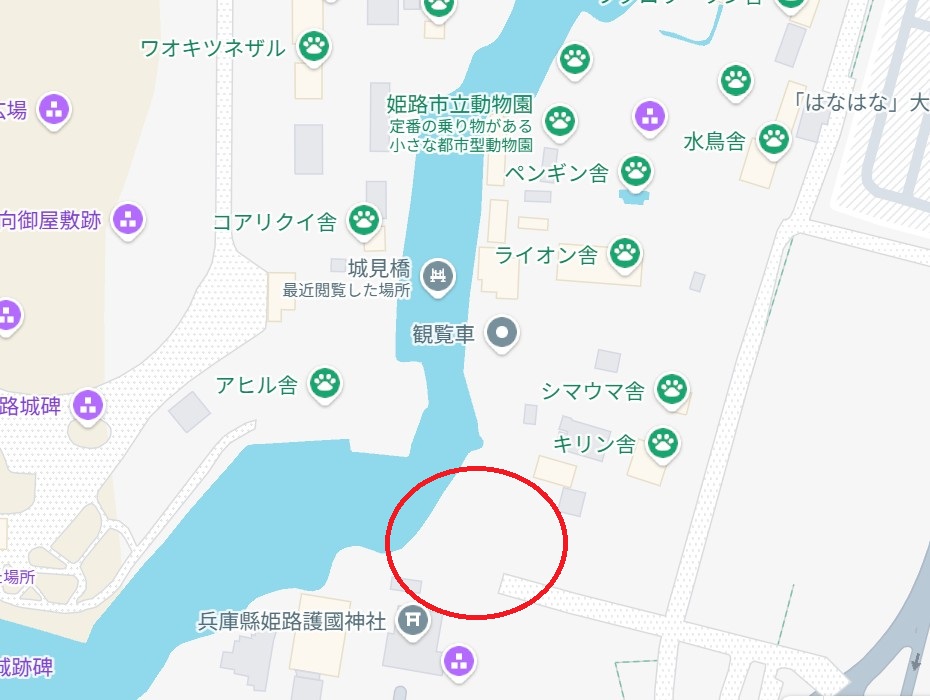930x700 pixels.
Task: Select the コアリクイ舎 pin
Action: point(364,220)
